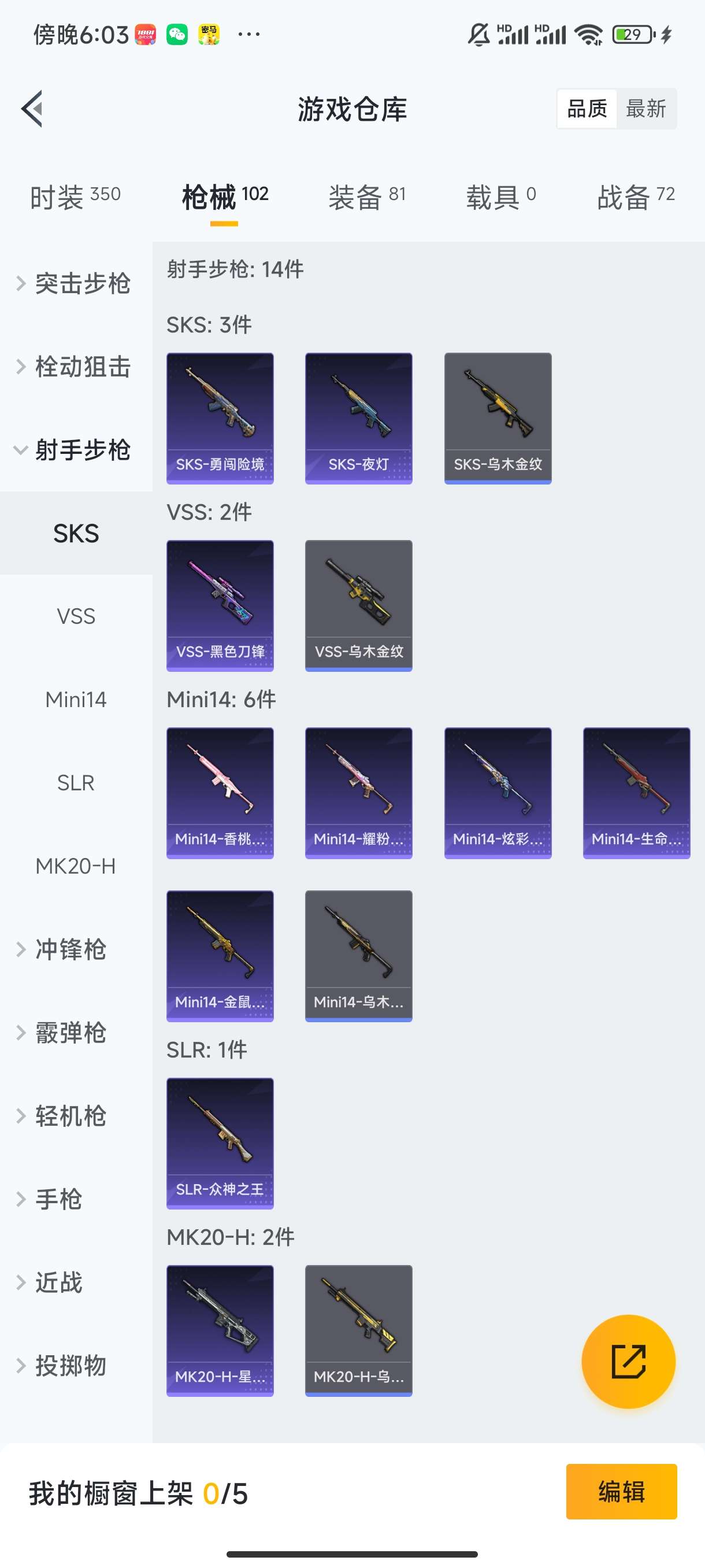The width and height of the screenshot is (705, 1568).
Task: Open the Mini14-金鼠 skin tile
Action: [x=220, y=956]
